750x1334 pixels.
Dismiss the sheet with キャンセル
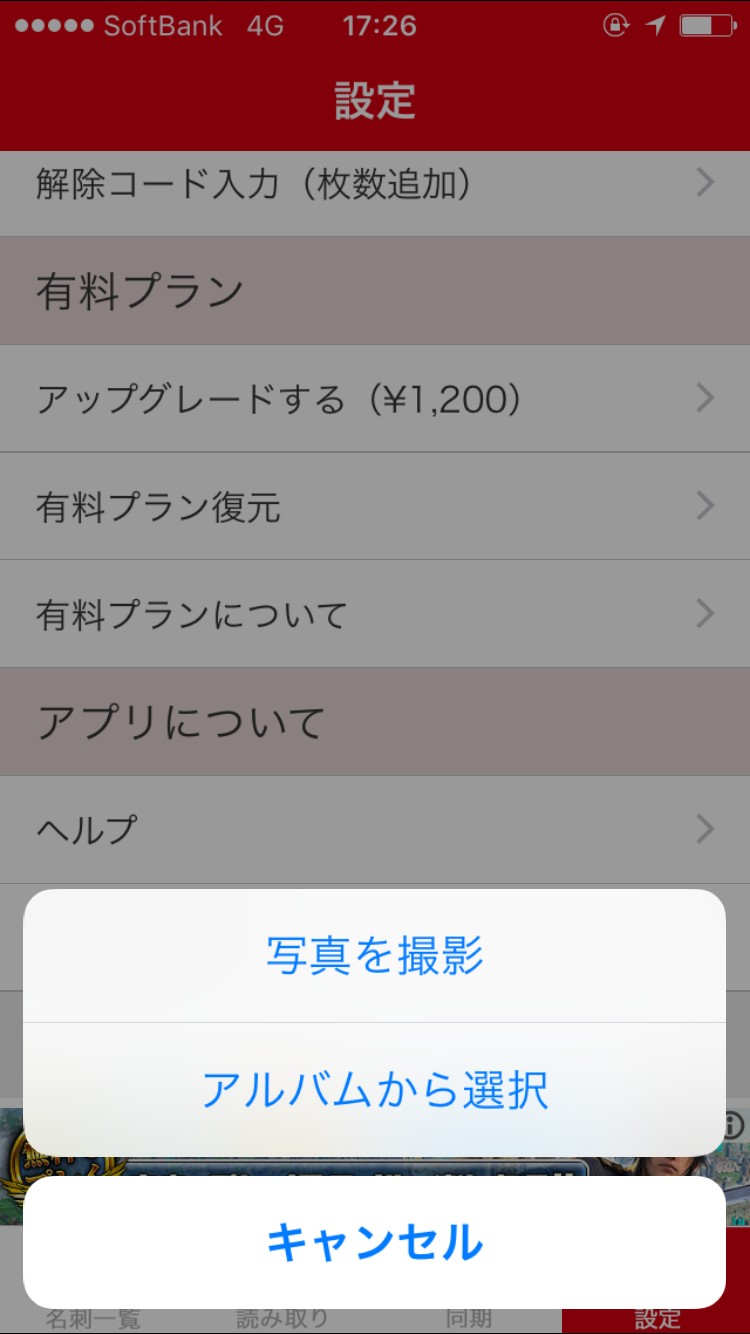point(374,1242)
